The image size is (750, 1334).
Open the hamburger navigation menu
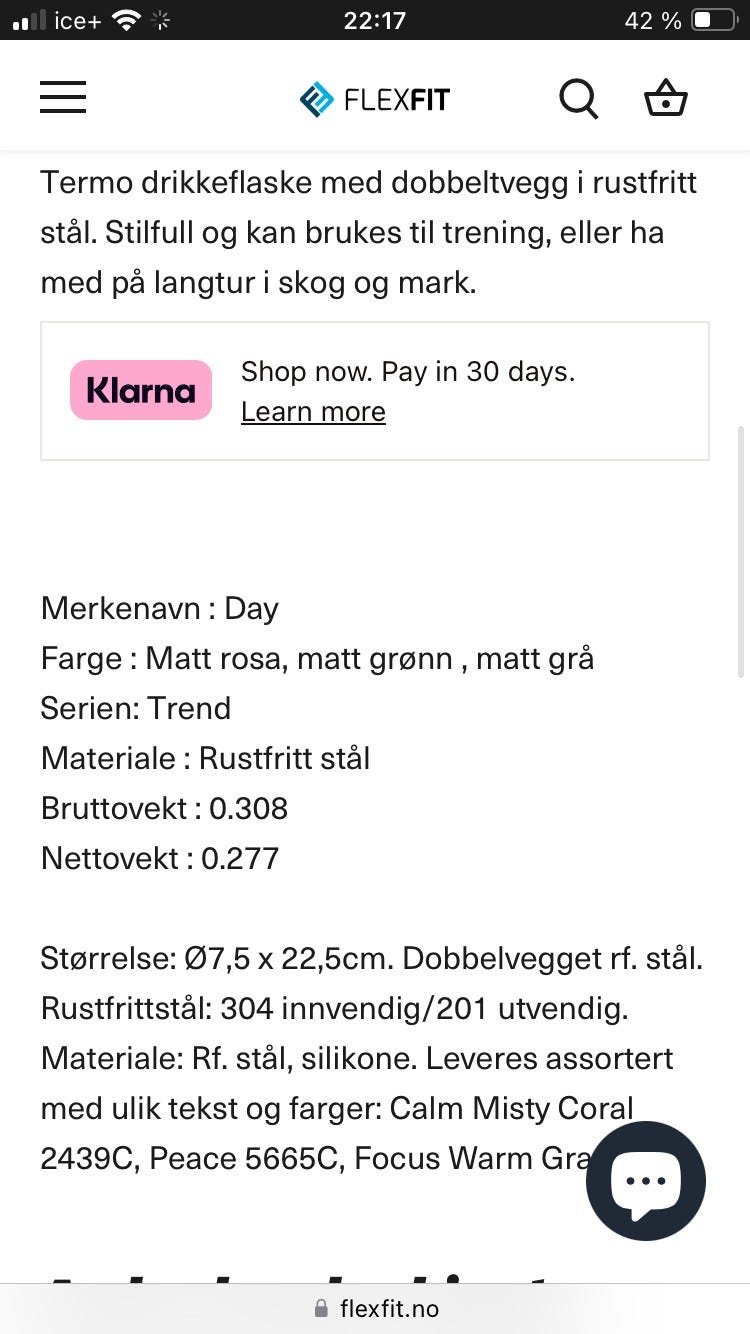point(63,98)
